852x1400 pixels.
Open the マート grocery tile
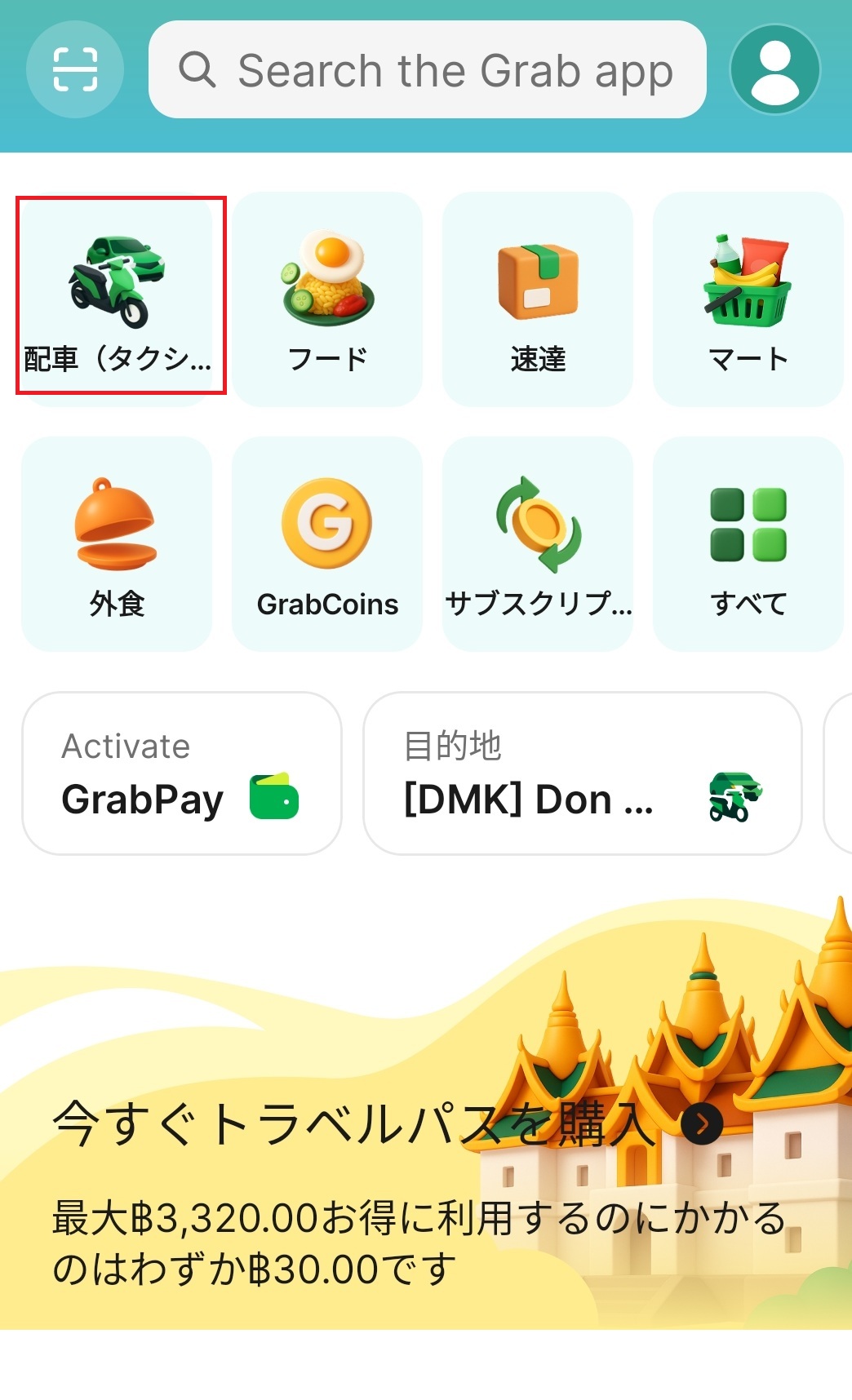(748, 299)
